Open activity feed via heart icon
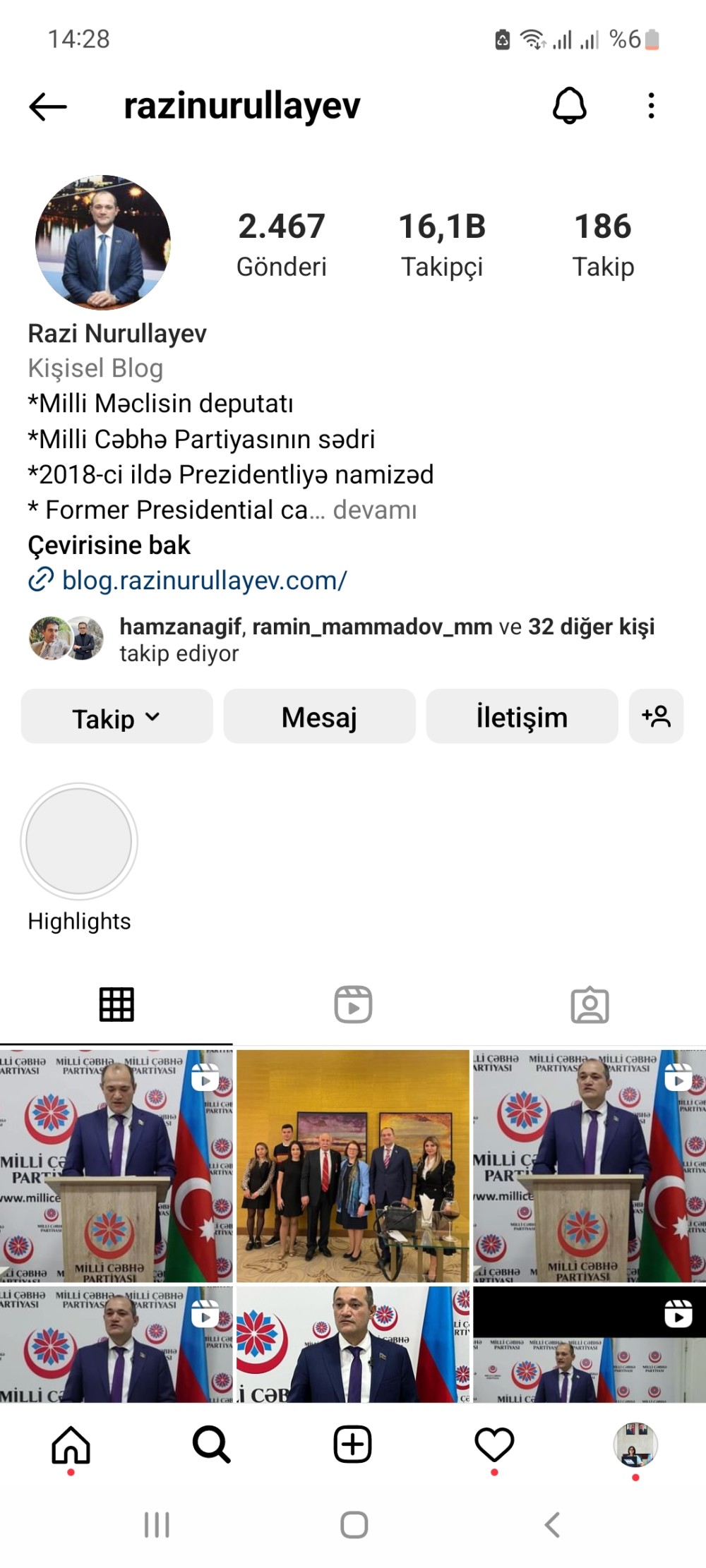Screen dimensions: 706x1568 coord(493,1444)
